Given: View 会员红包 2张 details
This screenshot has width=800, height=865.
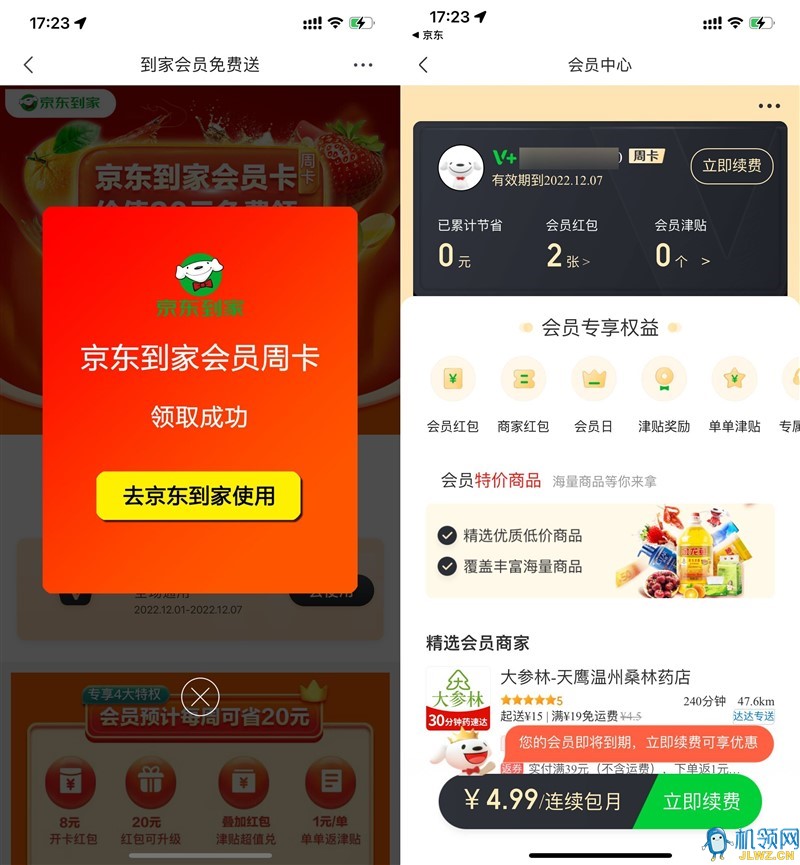Looking at the screenshot, I should [x=568, y=256].
